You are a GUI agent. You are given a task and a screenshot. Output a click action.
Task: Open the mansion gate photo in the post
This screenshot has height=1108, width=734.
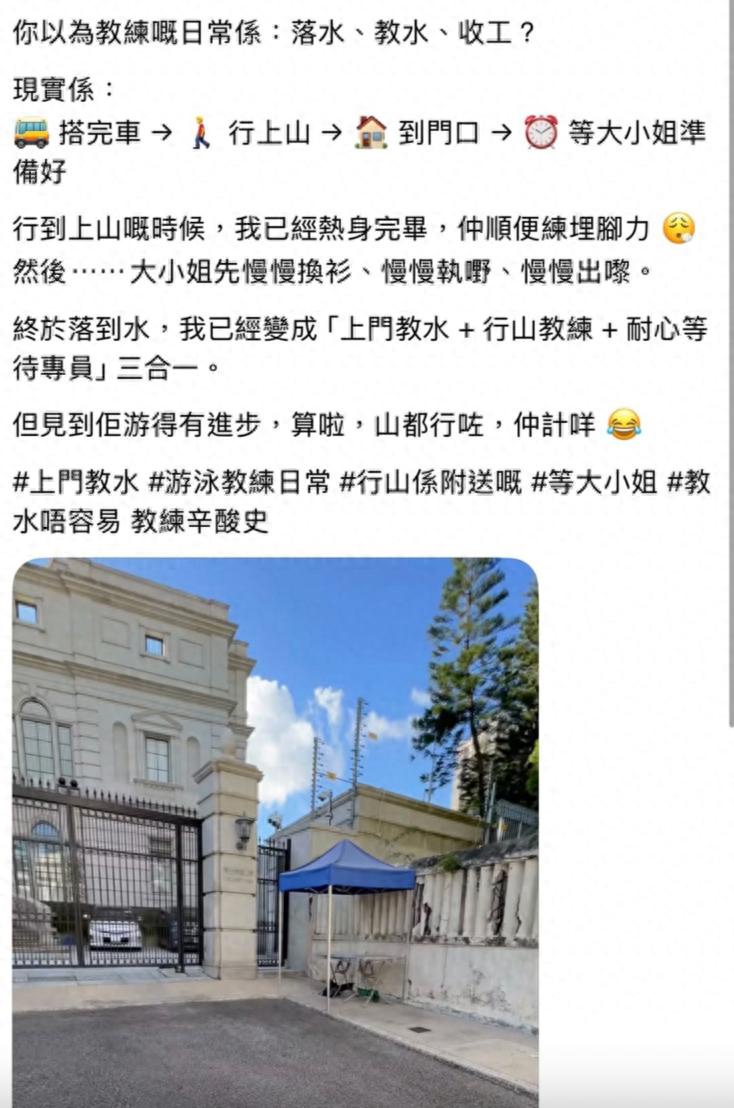pos(276,832)
